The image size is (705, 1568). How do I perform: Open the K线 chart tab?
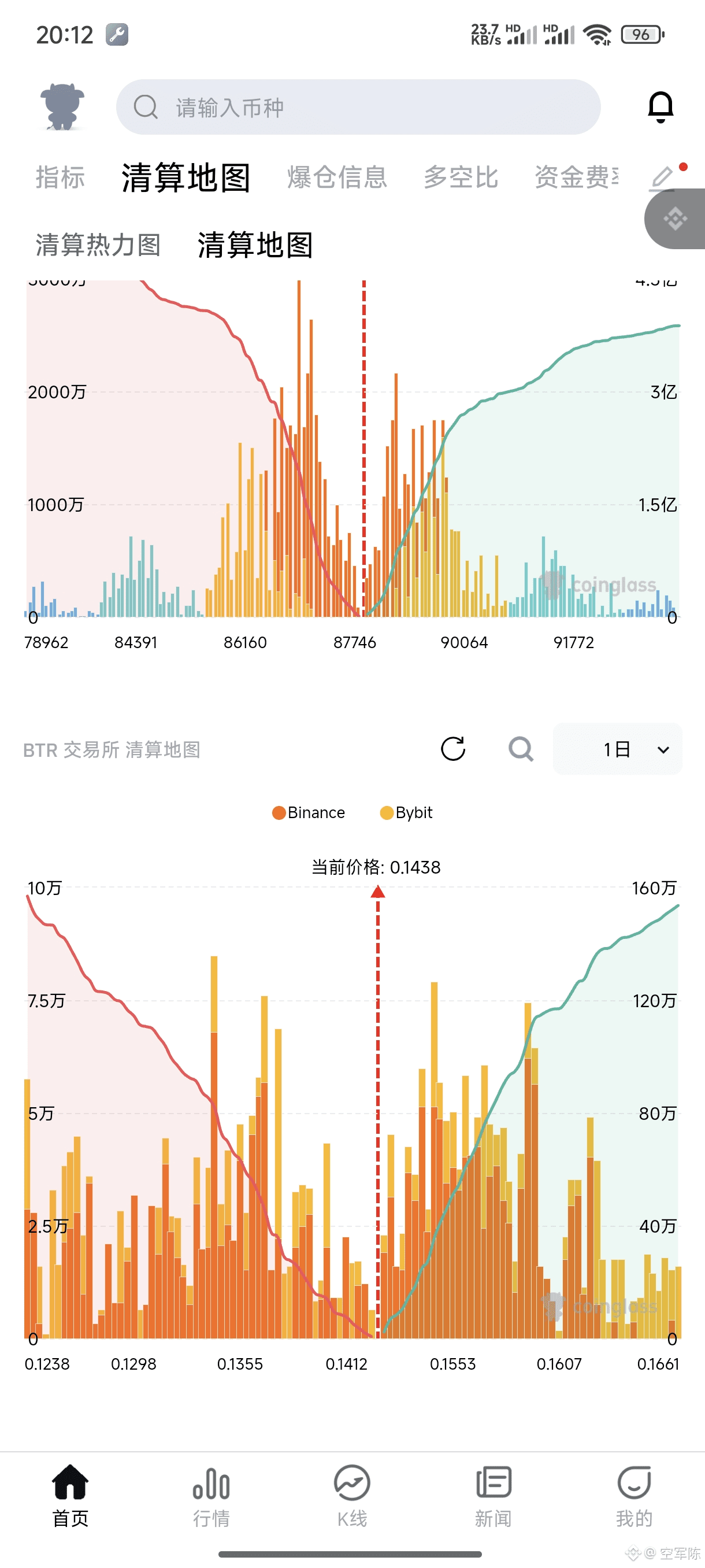(352, 1497)
